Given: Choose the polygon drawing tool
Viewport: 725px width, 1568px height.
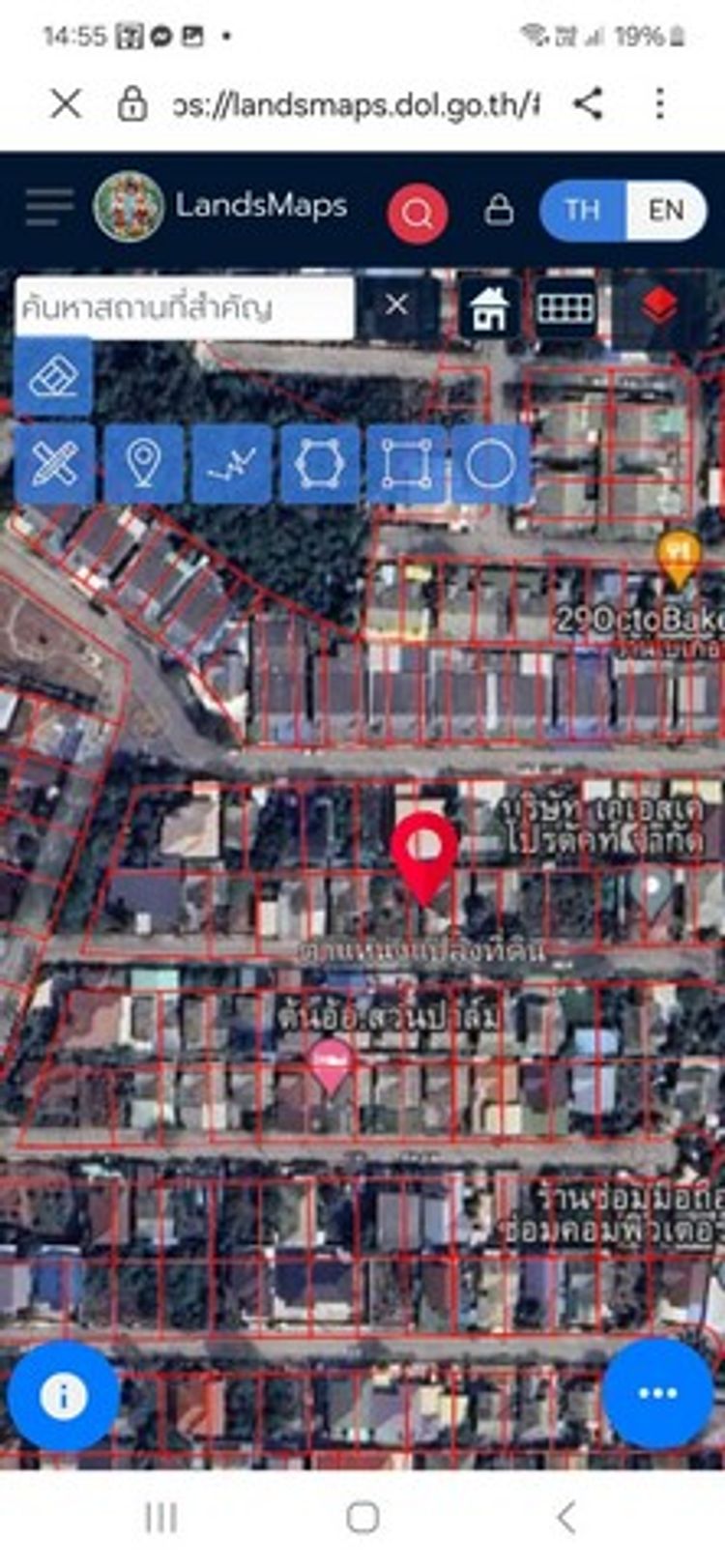Looking at the screenshot, I should point(320,465).
